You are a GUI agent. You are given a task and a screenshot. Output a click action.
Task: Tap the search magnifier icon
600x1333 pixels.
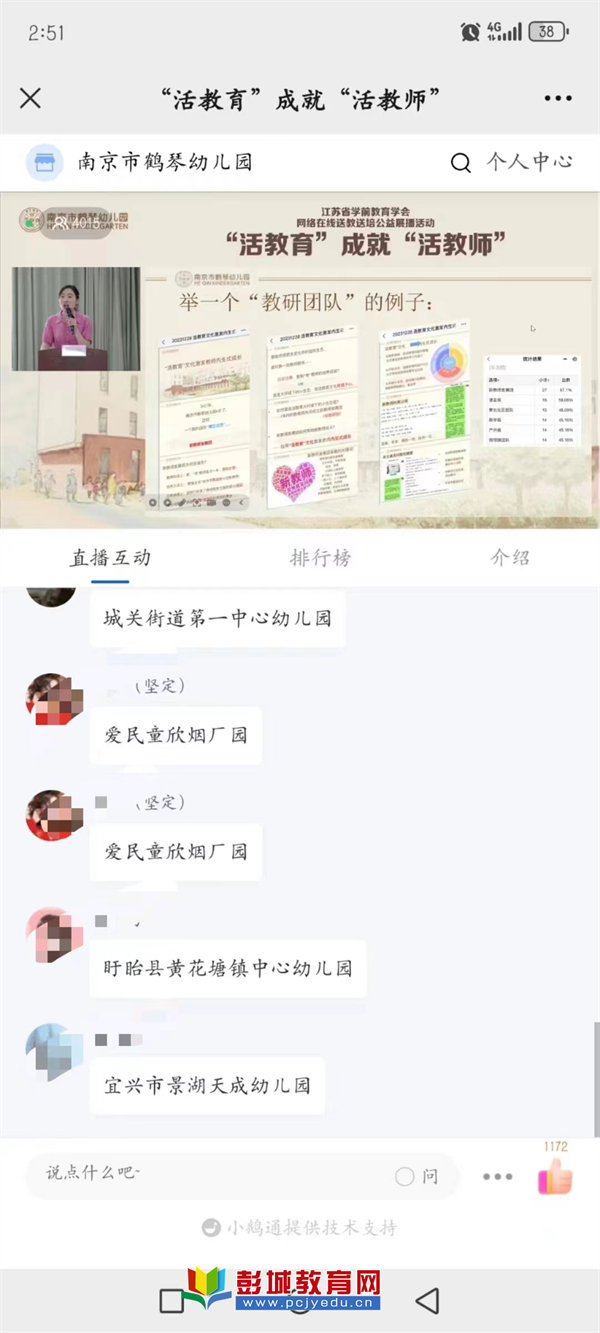[460, 163]
